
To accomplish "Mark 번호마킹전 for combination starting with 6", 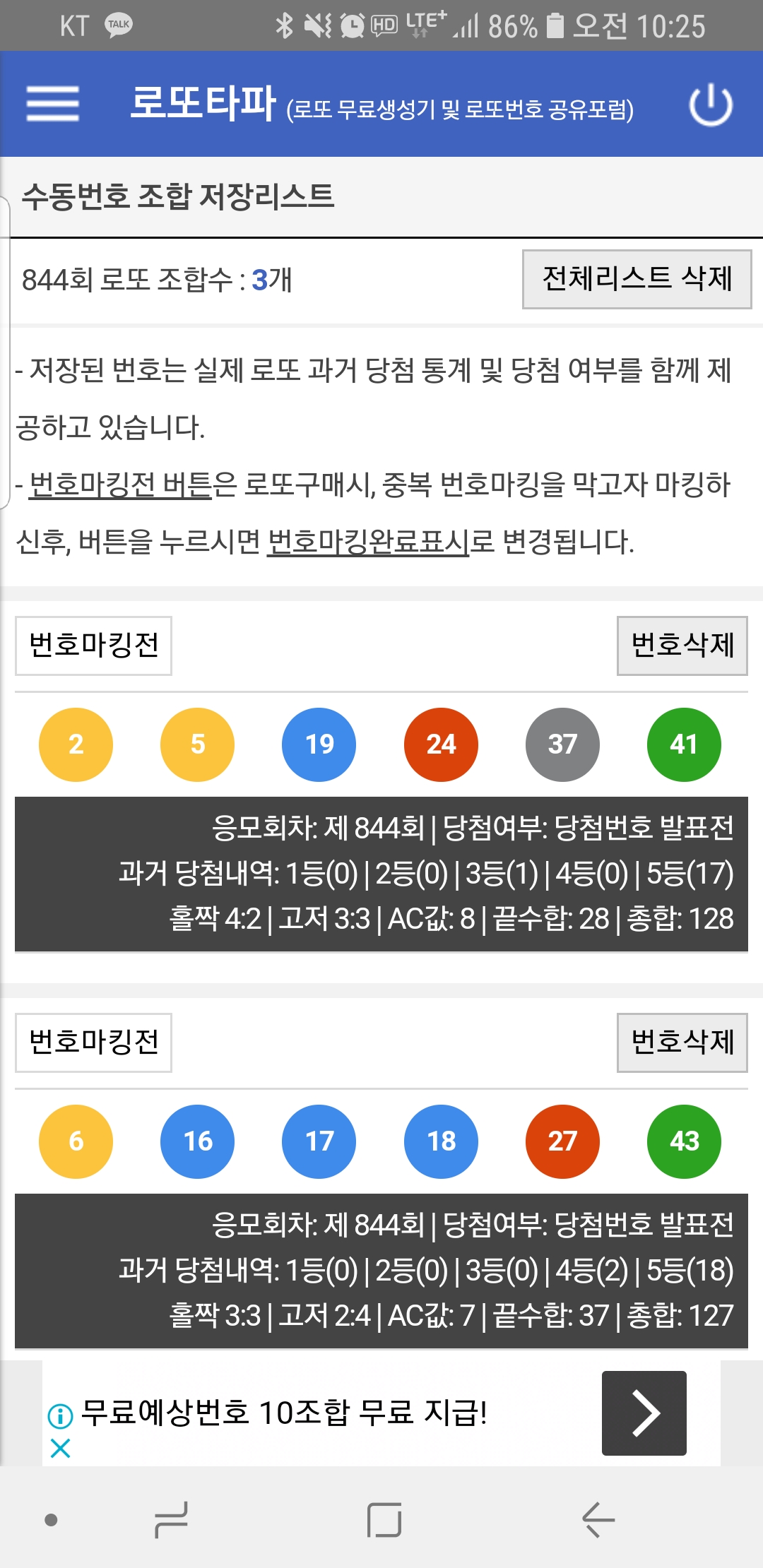I will coord(93,1043).
